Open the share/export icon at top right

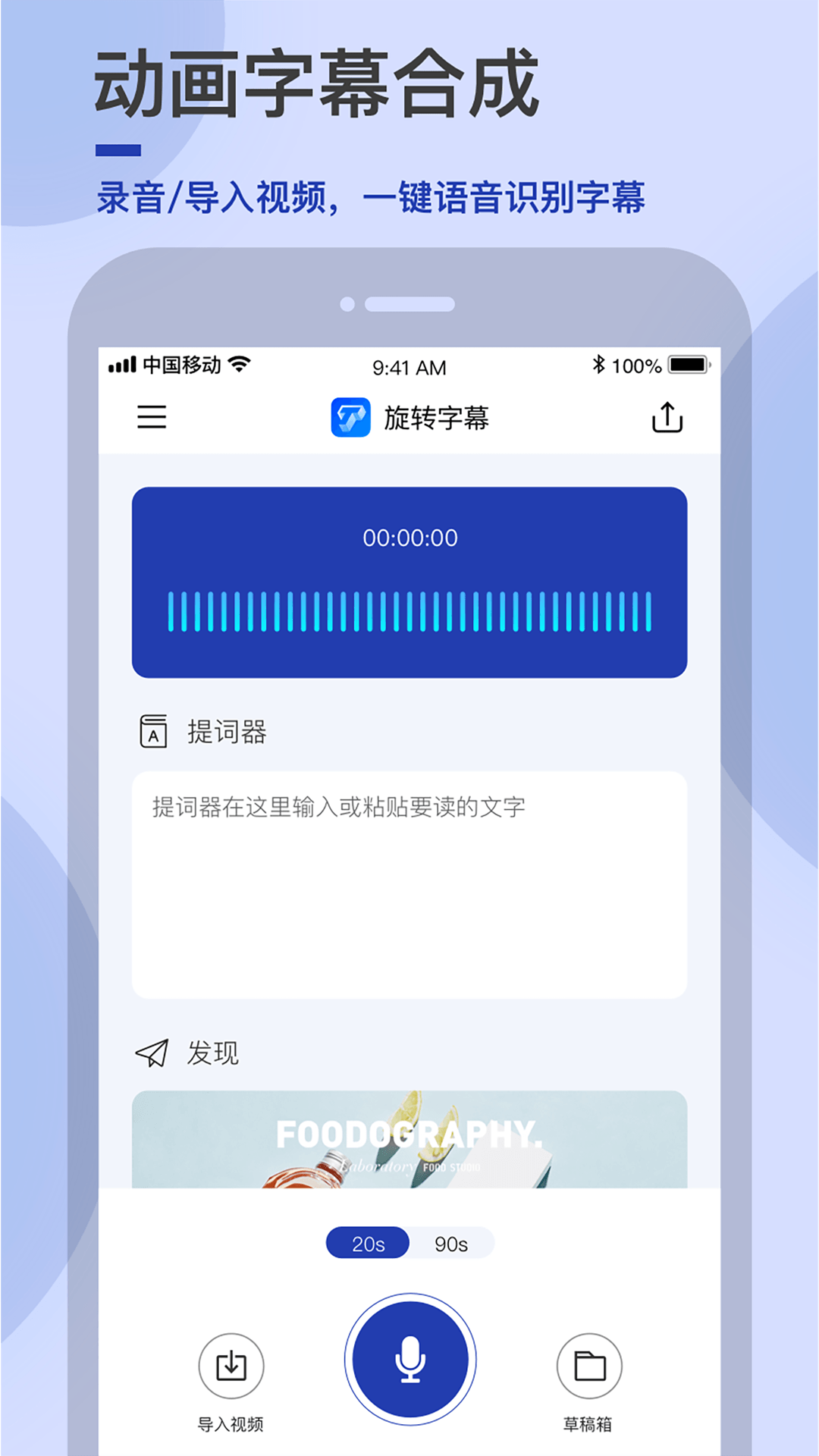667,416
